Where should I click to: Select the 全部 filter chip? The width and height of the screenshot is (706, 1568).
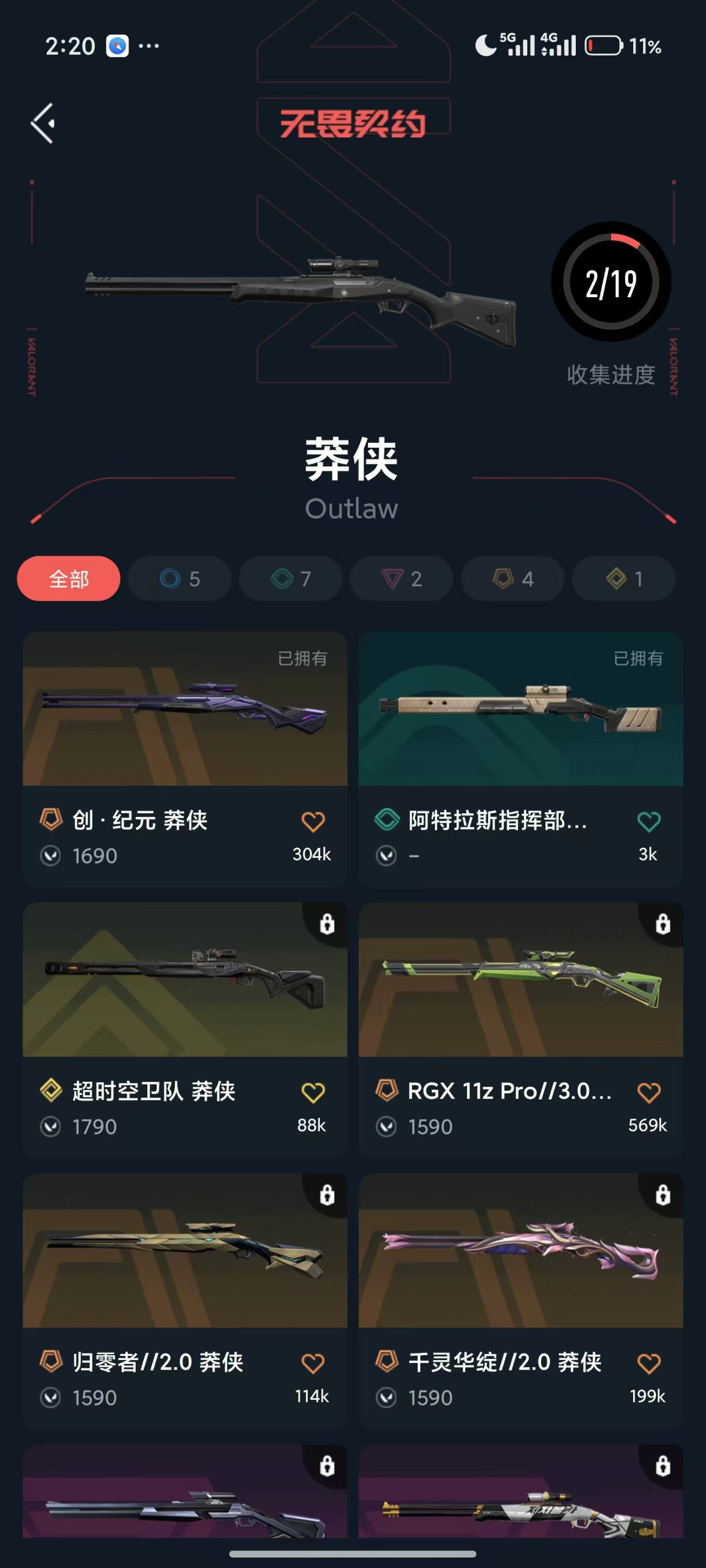[x=69, y=578]
